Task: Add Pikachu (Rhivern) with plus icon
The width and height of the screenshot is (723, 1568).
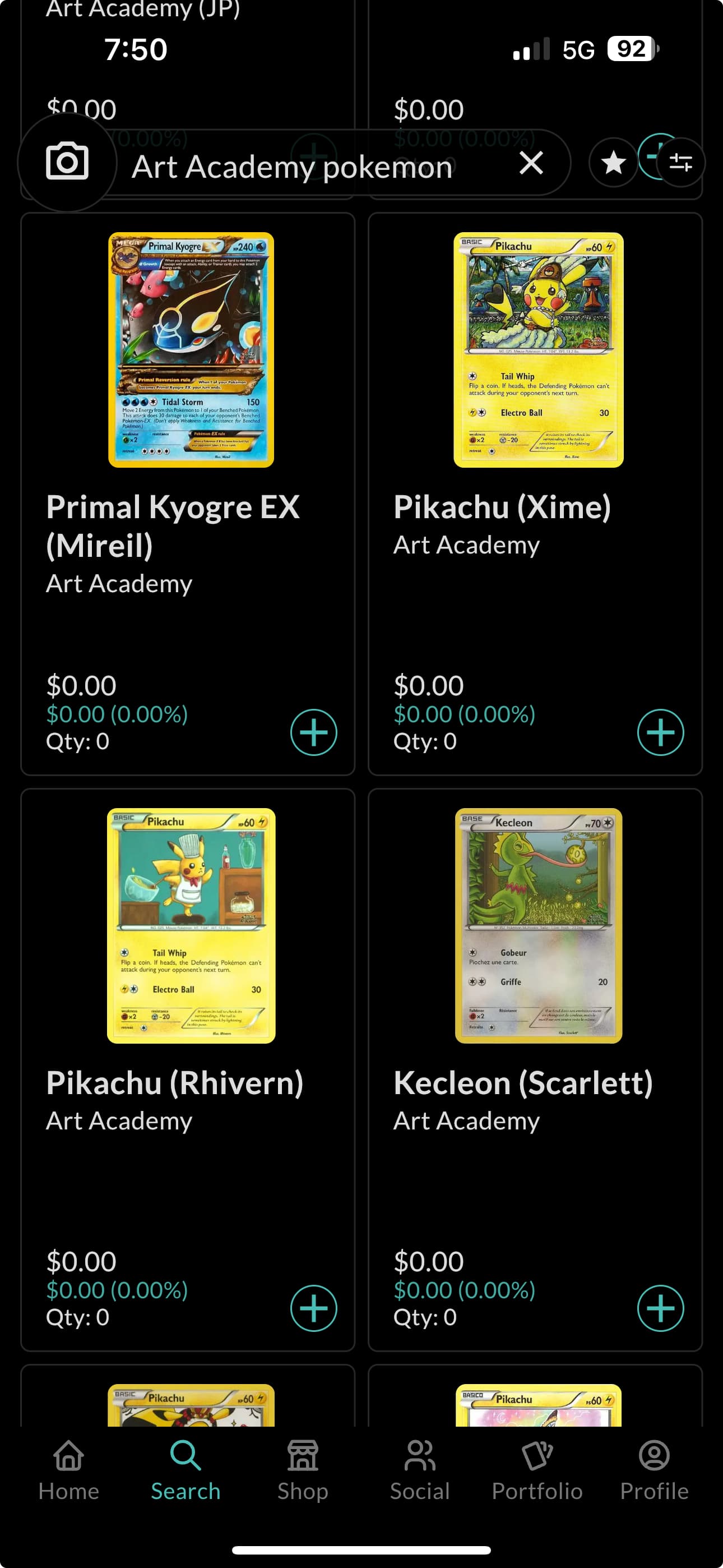Action: [x=313, y=1308]
